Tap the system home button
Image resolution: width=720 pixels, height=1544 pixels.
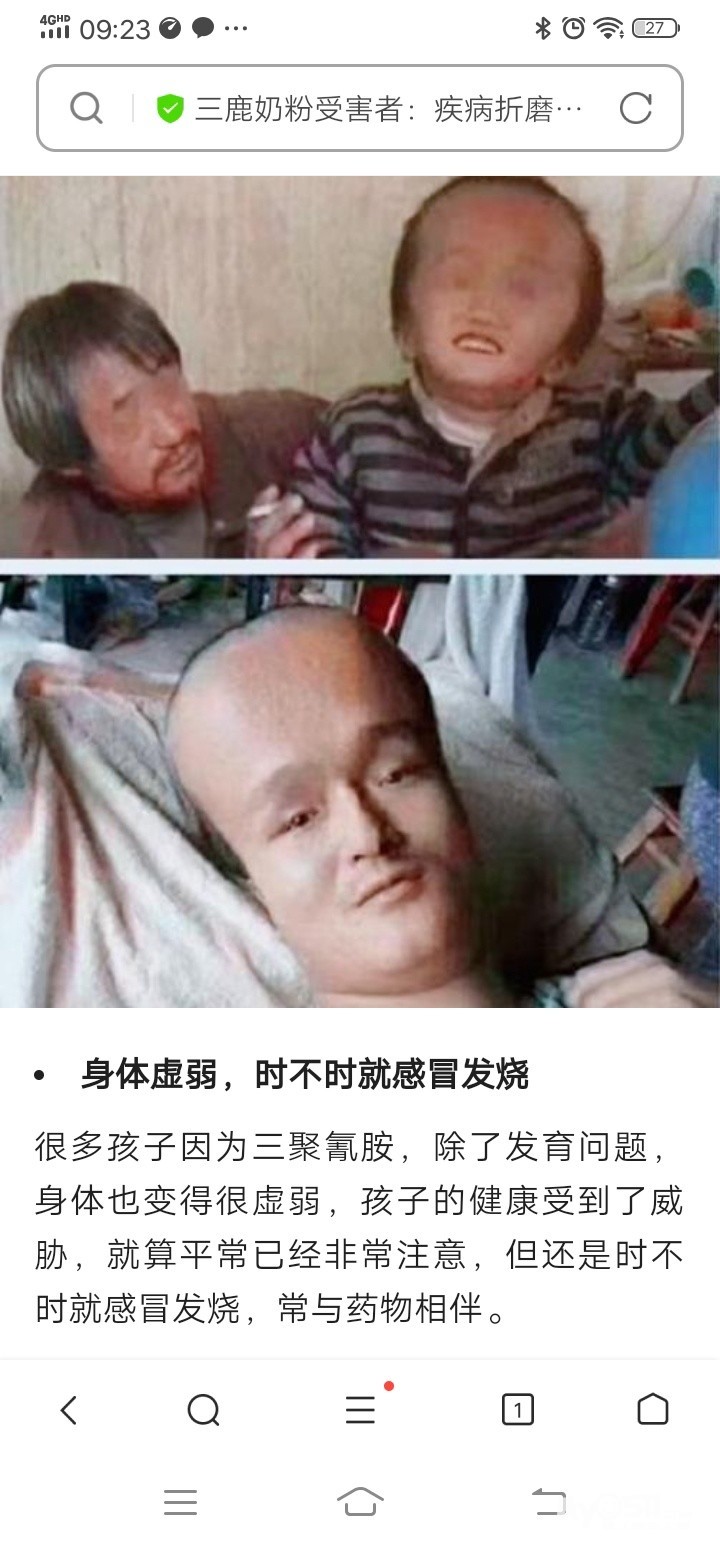point(360,1501)
